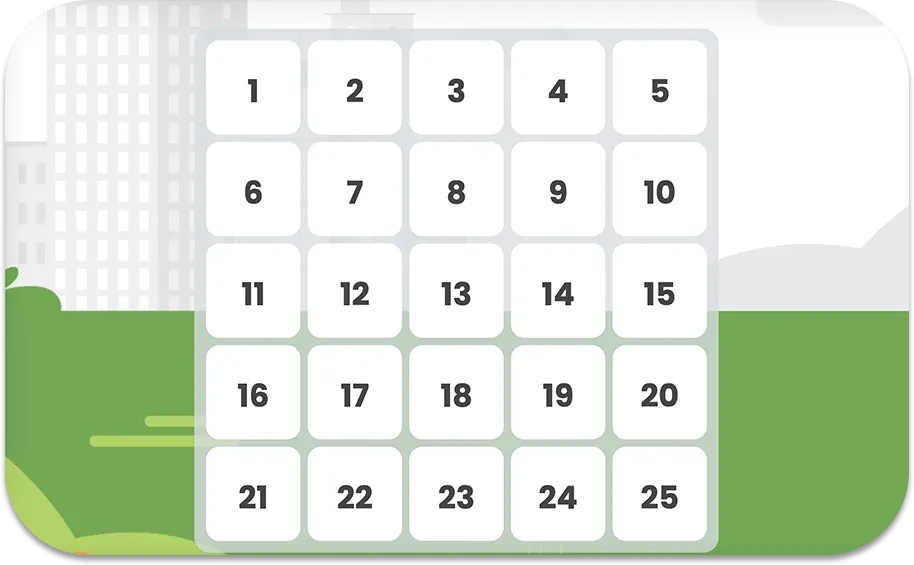Tap the level 16 tile
The height and width of the screenshot is (565, 914).
point(253,393)
